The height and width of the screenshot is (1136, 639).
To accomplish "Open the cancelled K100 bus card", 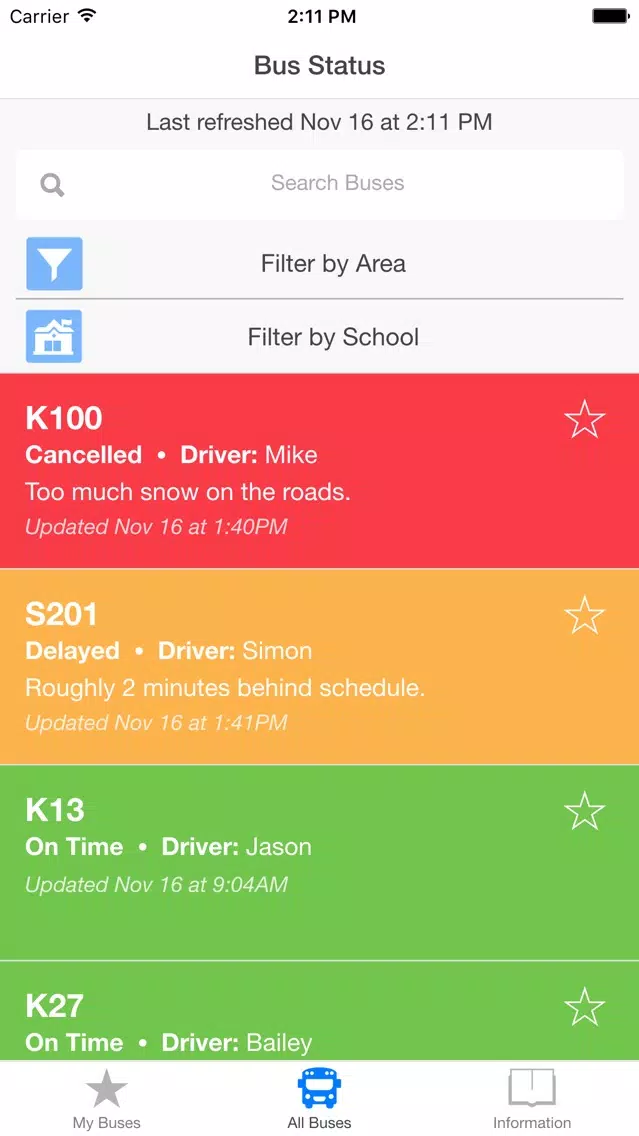I will pyautogui.click(x=320, y=471).
